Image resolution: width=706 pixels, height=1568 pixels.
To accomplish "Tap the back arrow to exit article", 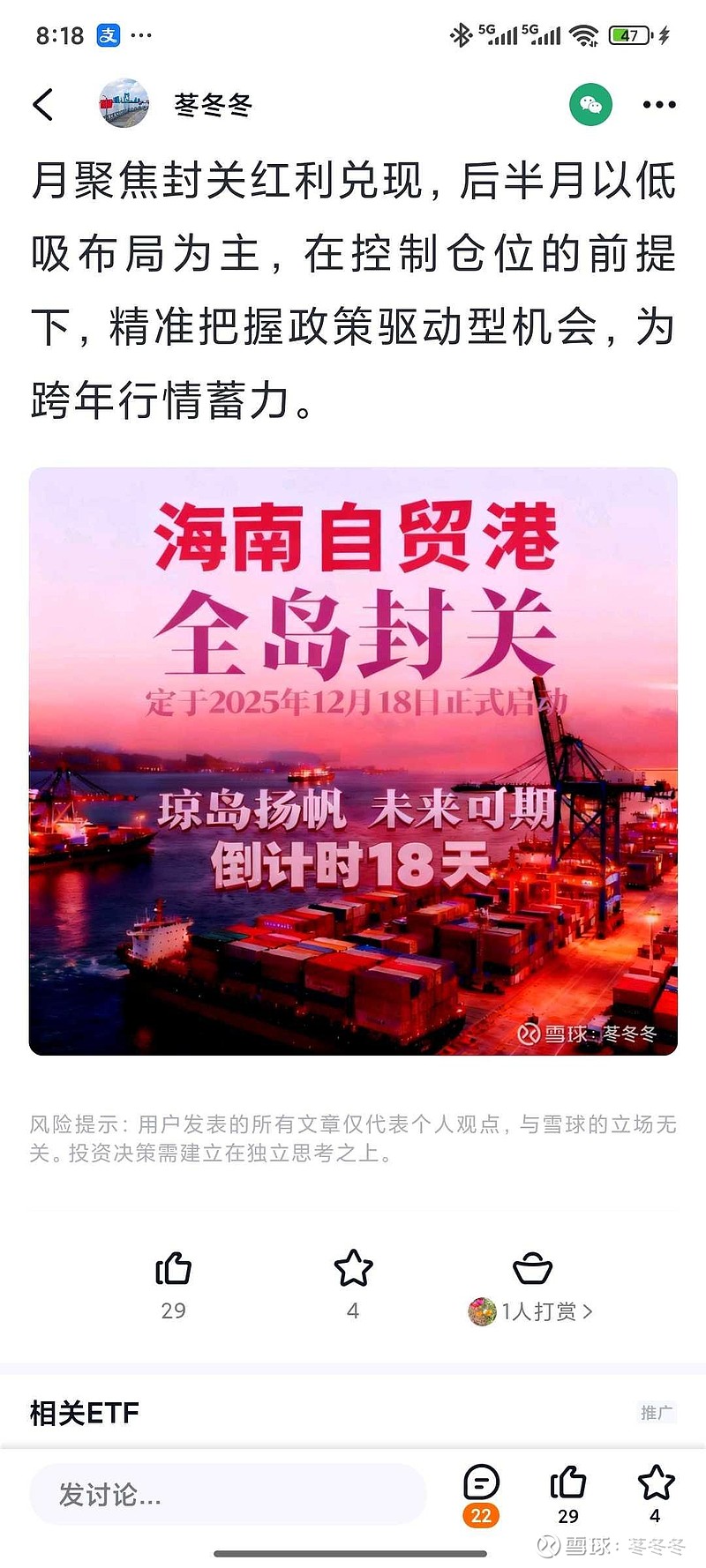I will point(42,104).
